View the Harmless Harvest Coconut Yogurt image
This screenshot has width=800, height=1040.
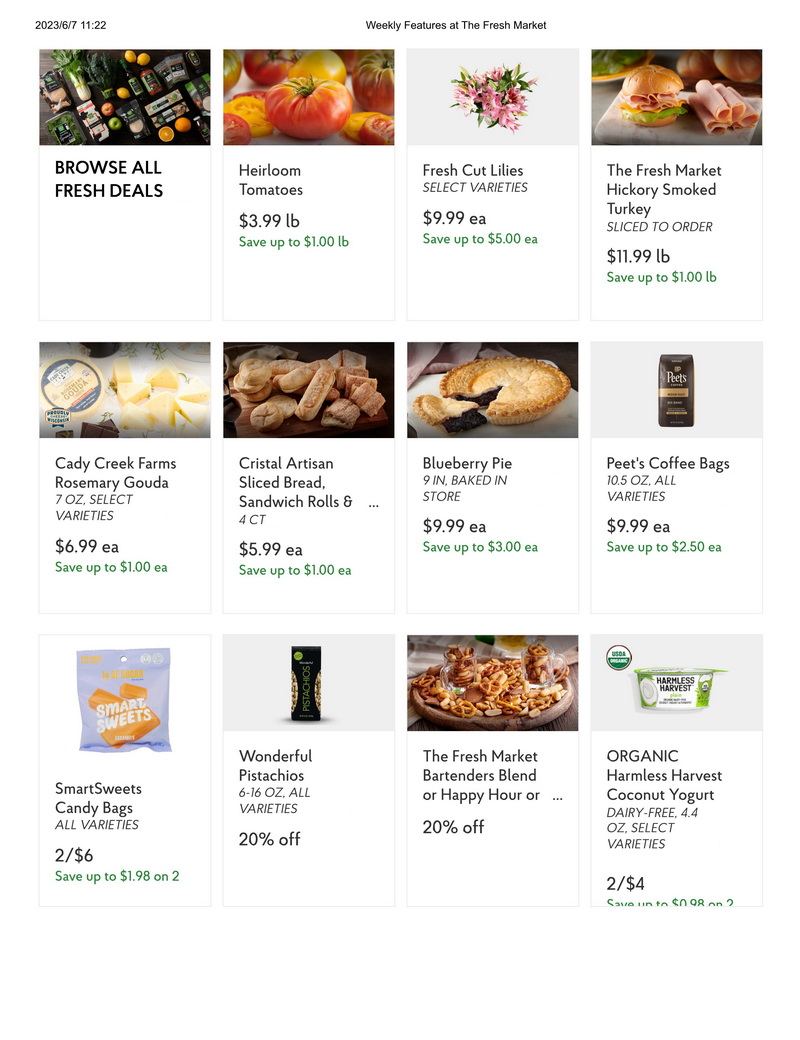coord(676,682)
